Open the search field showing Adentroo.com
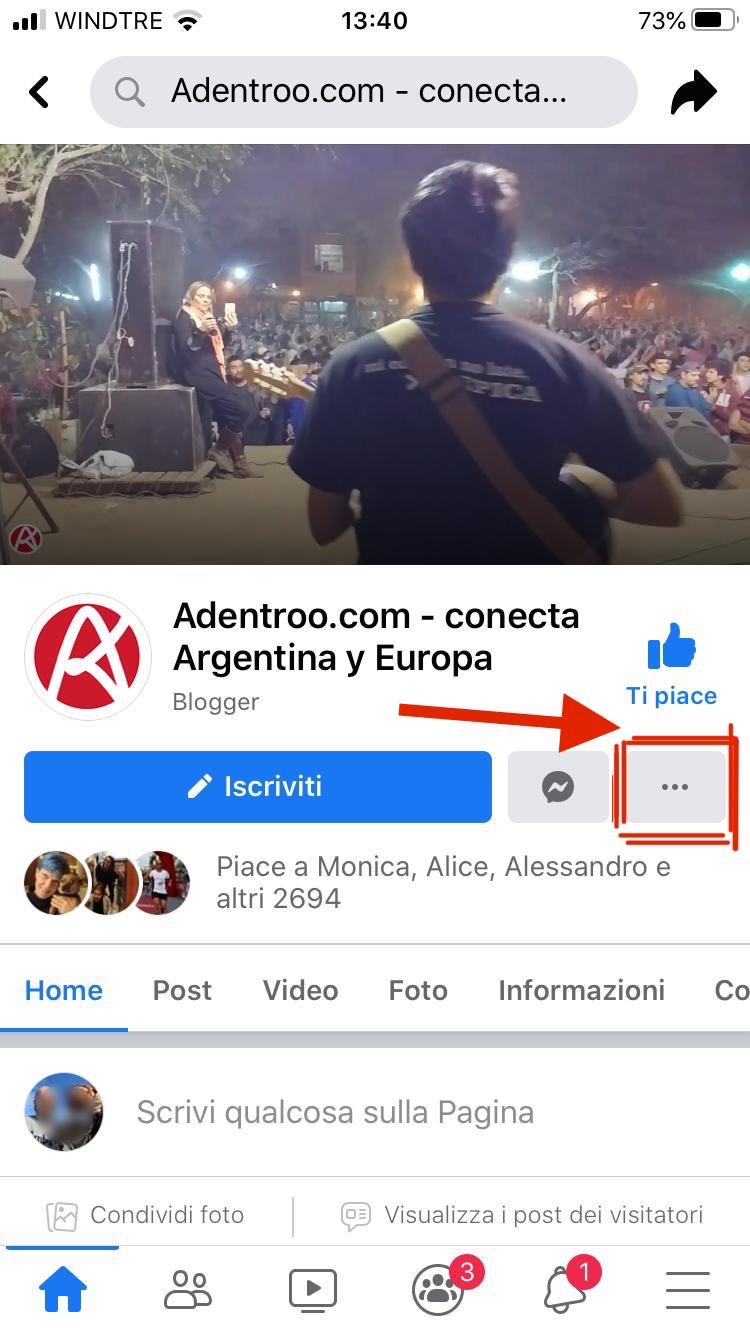750x1334 pixels. 363,92
